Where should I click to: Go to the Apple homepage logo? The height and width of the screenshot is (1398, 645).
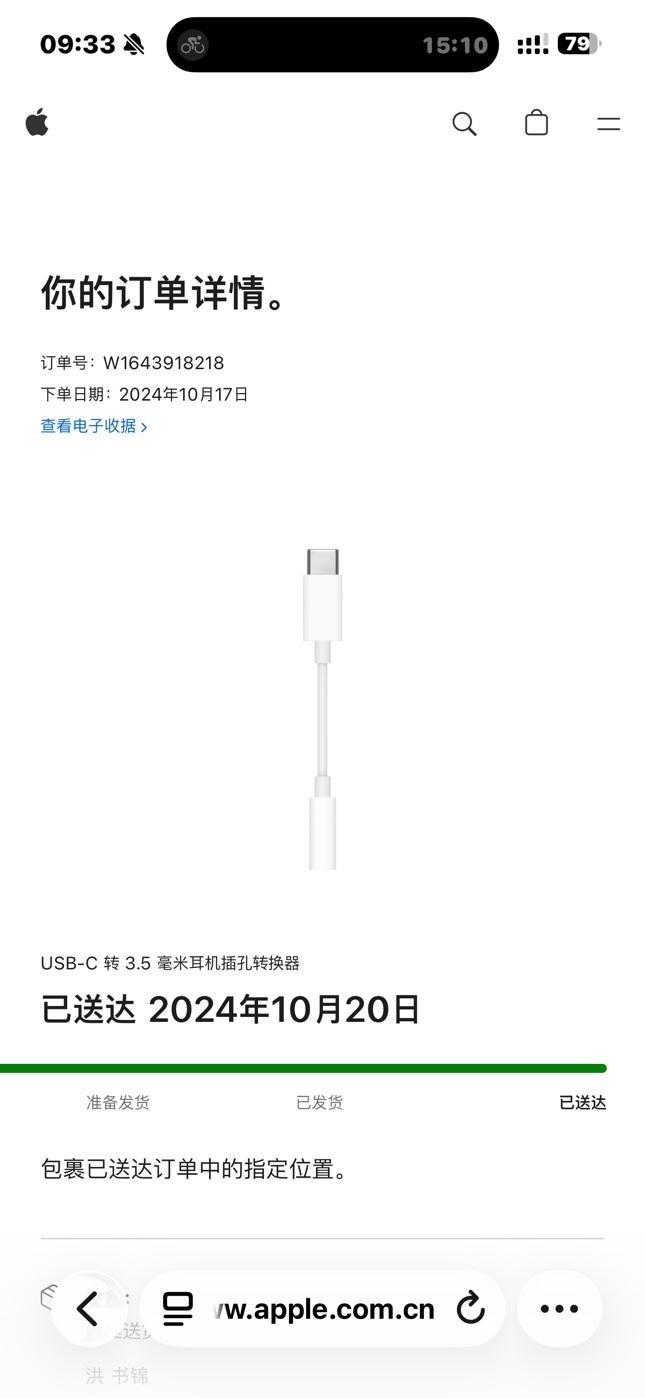click(x=37, y=123)
